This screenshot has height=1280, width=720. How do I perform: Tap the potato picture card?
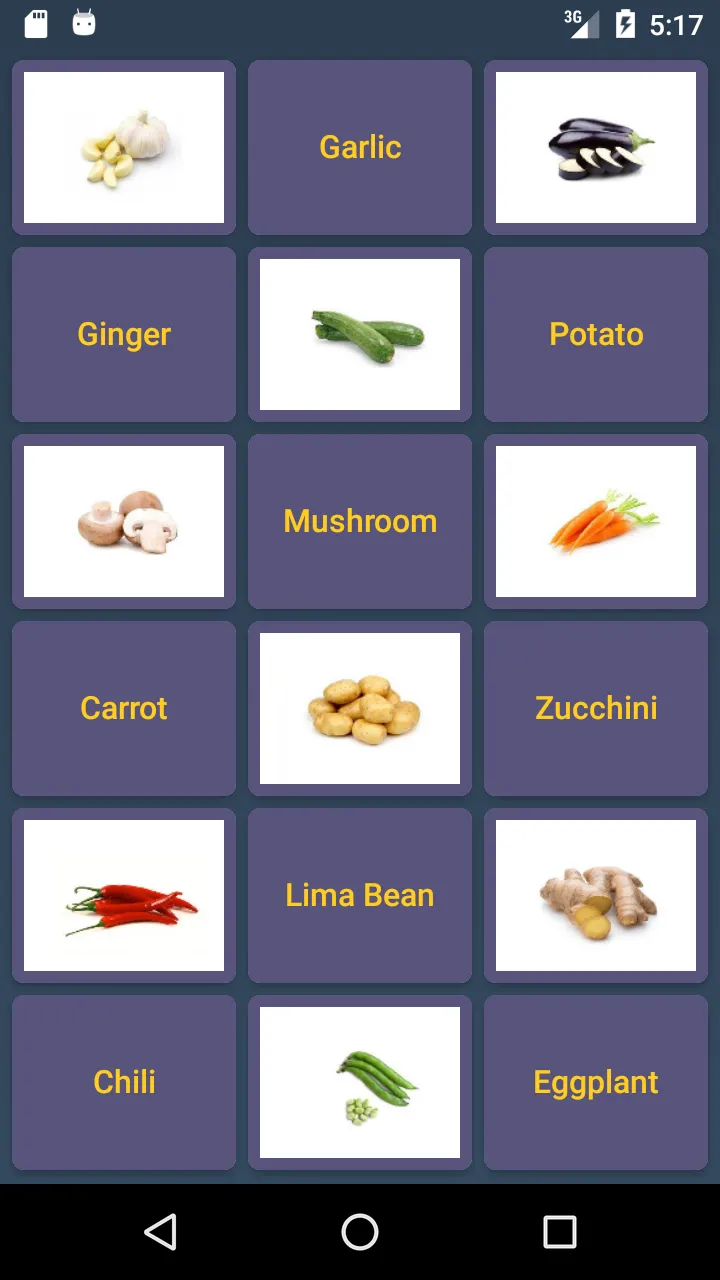[x=360, y=708]
